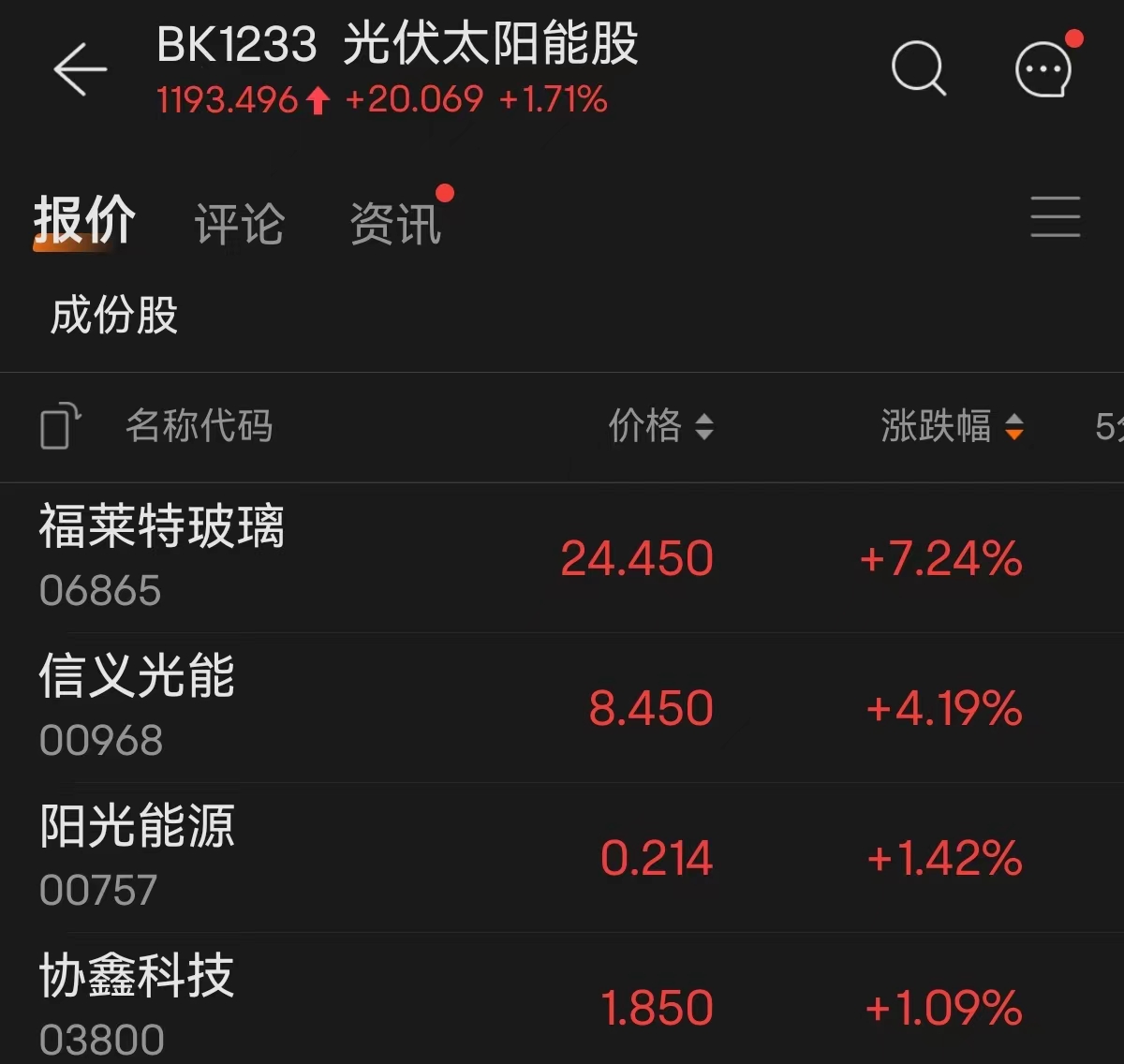
Task: Go back using the arrow icon
Action: pos(80,69)
